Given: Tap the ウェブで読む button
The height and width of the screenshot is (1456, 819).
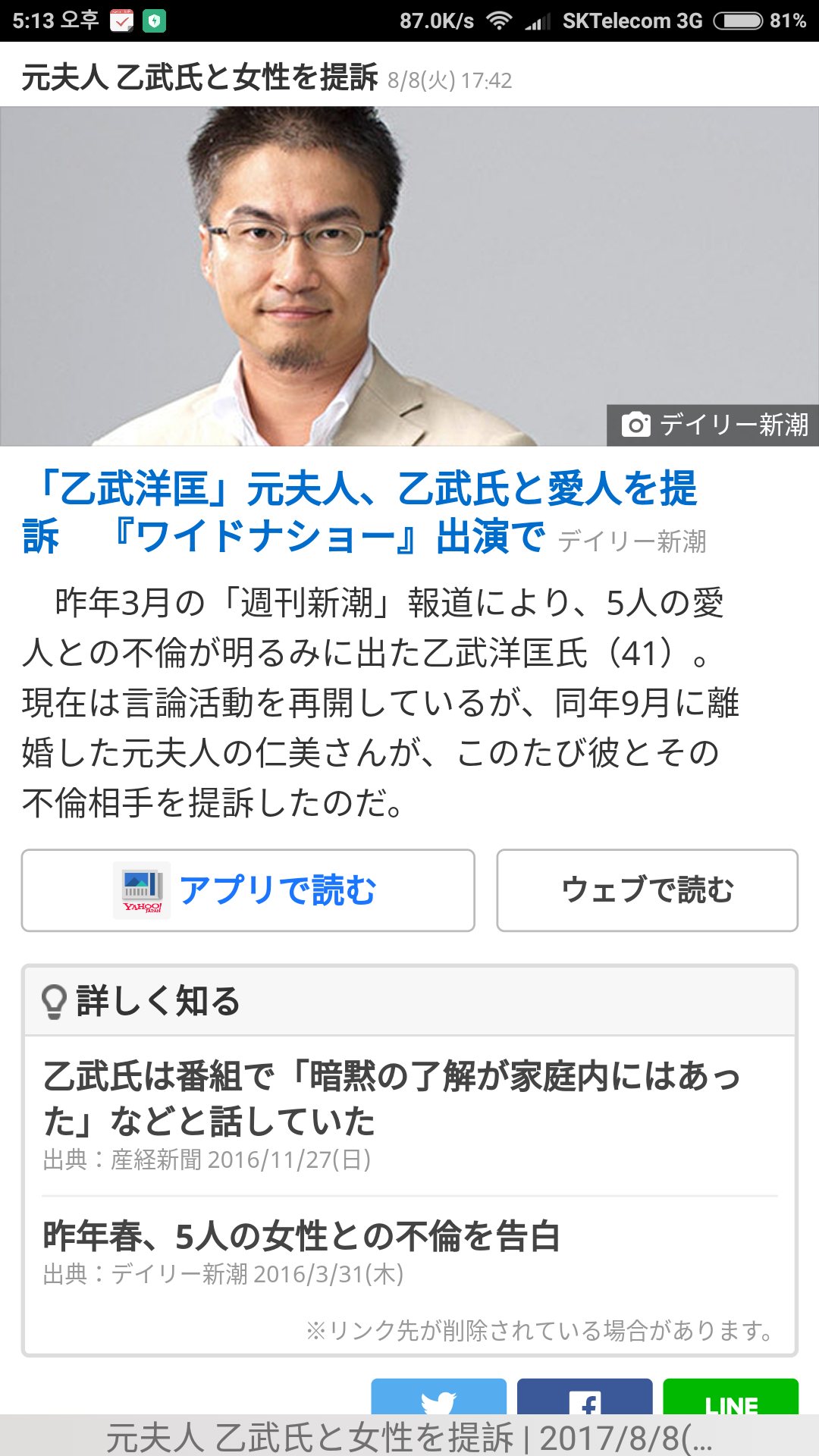Looking at the screenshot, I should [647, 890].
